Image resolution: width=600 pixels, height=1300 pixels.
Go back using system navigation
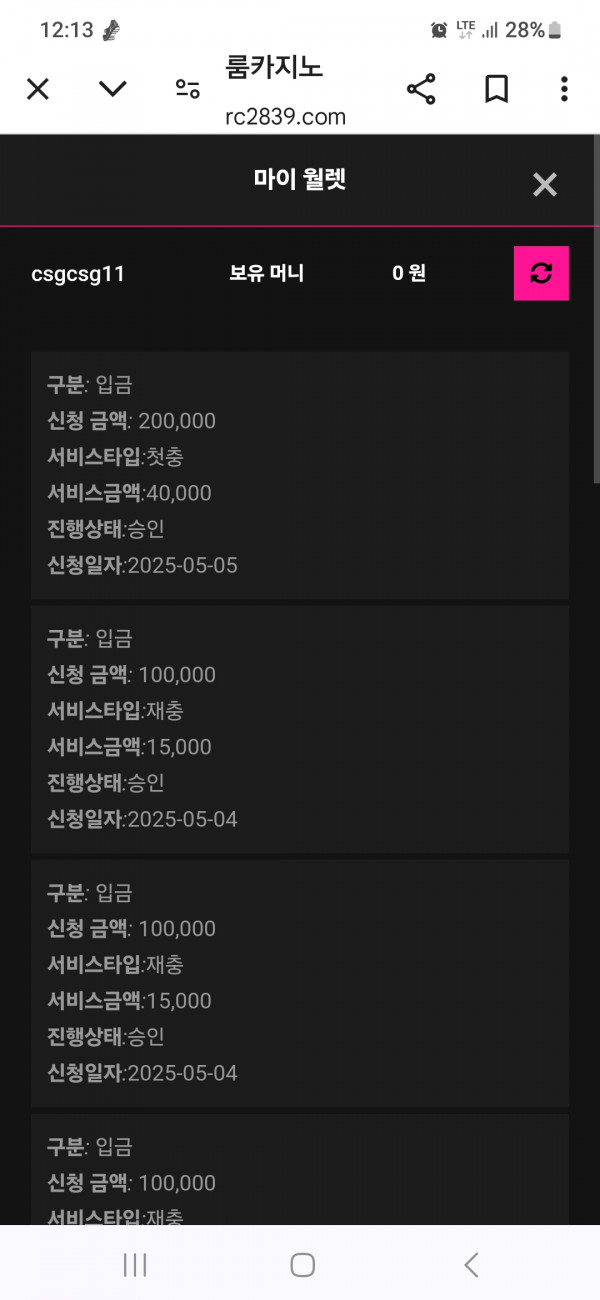point(471,1265)
